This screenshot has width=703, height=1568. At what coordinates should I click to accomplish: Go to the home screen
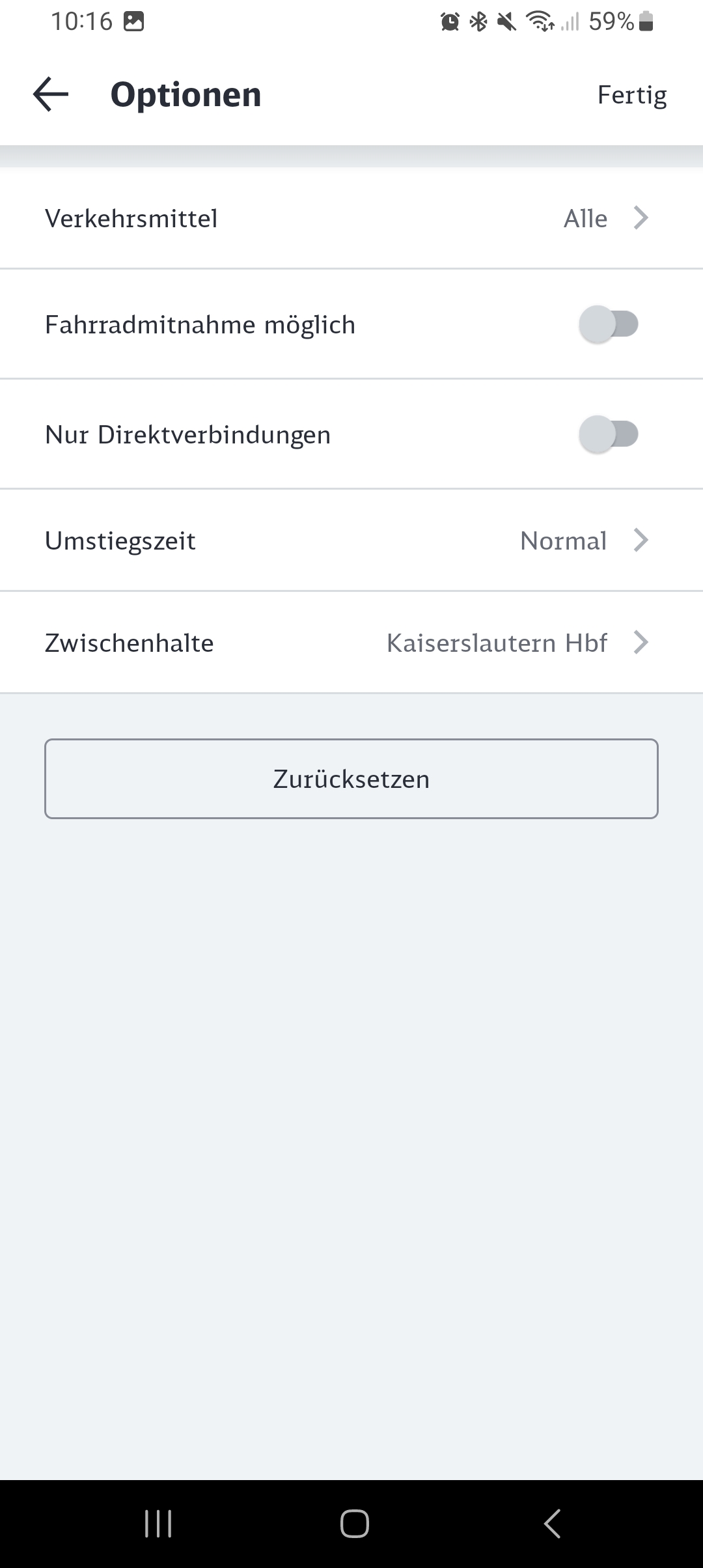tap(355, 1524)
